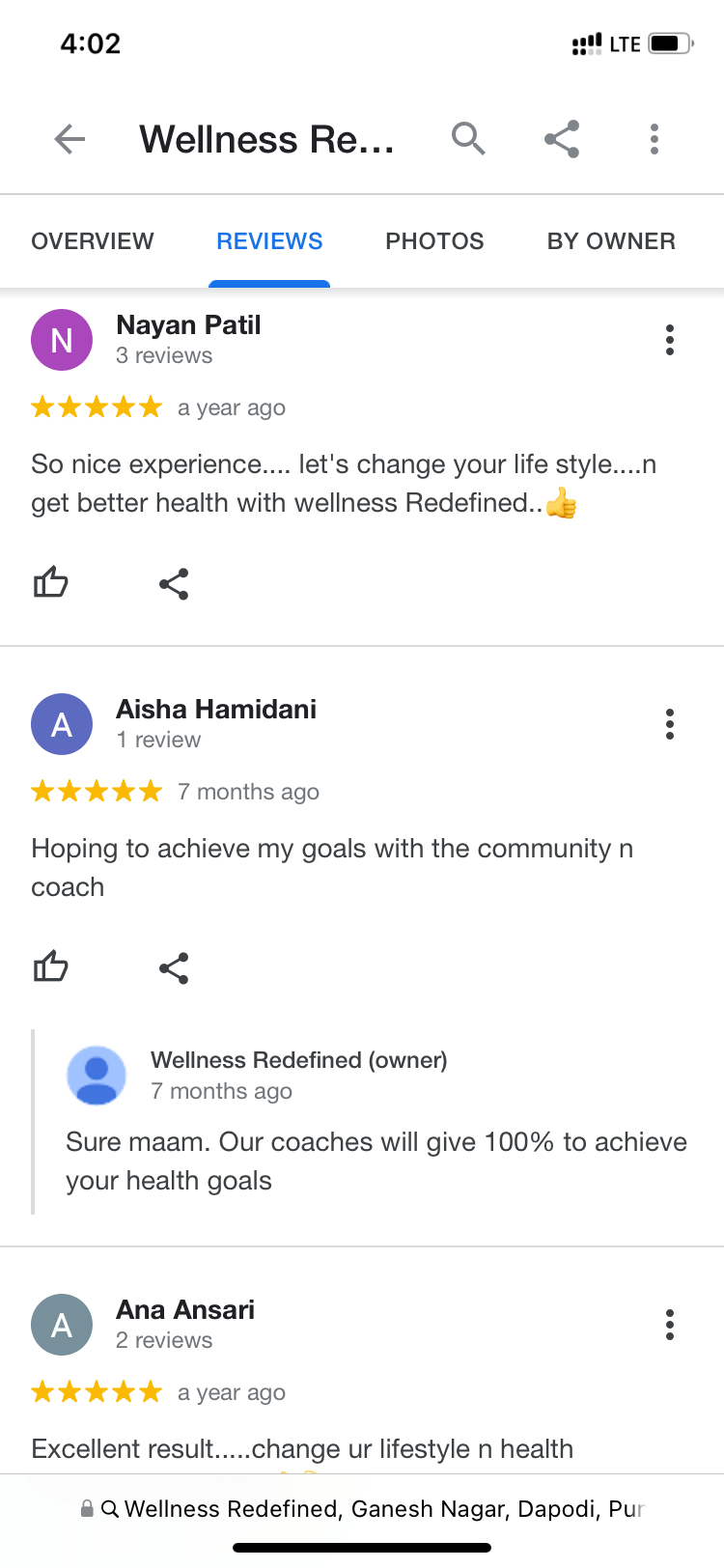Switch to the Photos tab

434,241
